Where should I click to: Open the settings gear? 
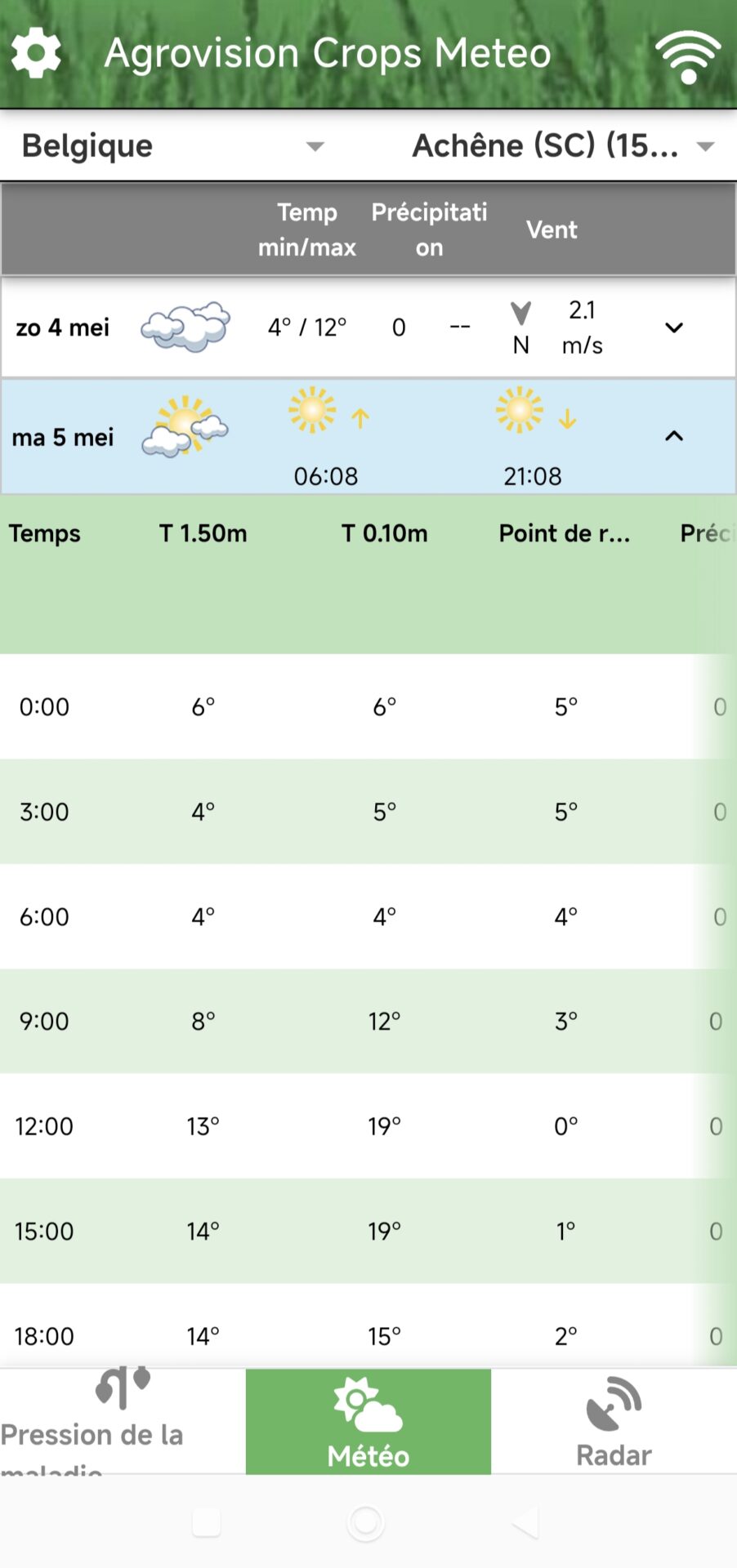pos(35,54)
